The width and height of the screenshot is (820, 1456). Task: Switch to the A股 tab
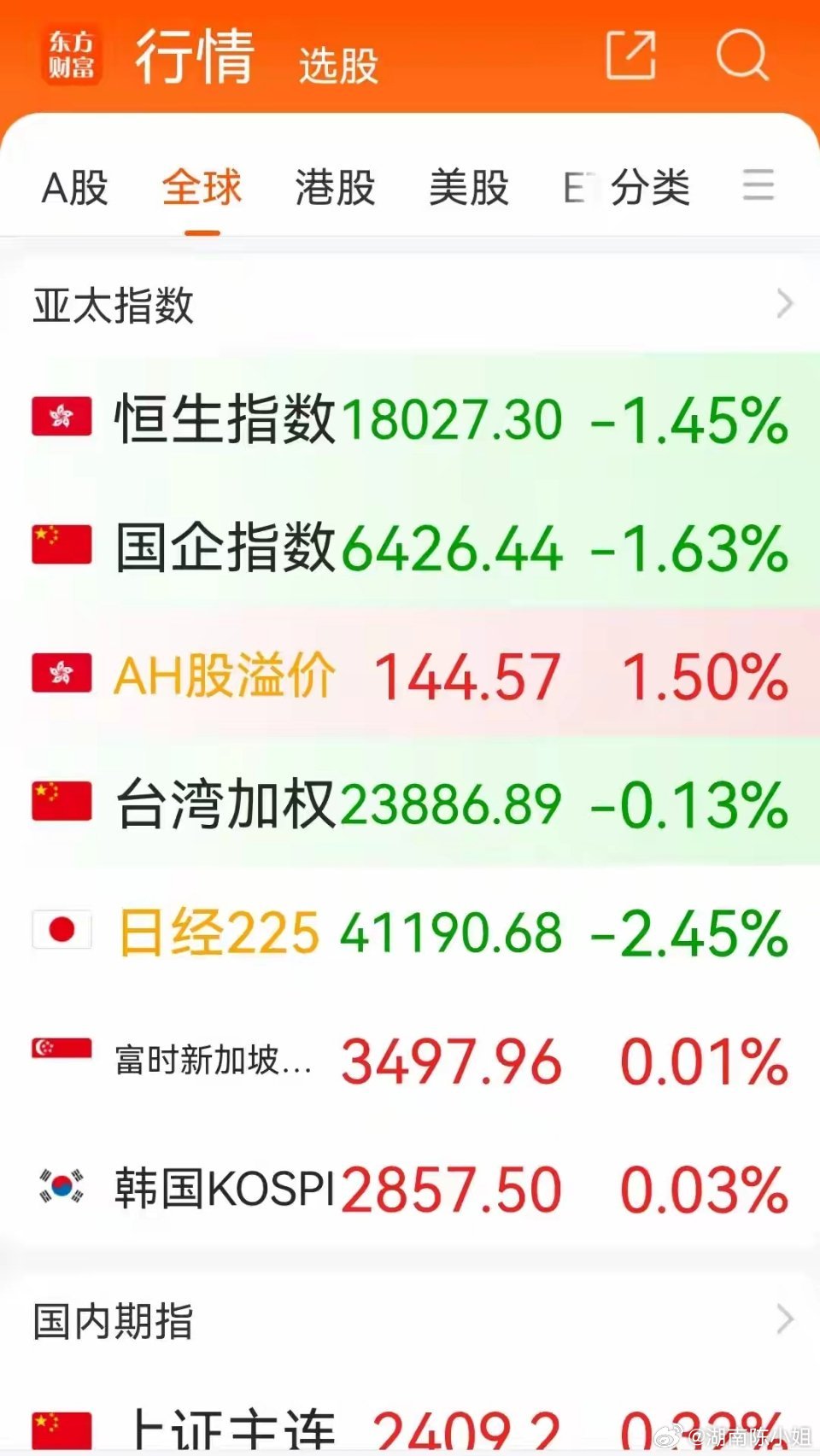pos(75,187)
